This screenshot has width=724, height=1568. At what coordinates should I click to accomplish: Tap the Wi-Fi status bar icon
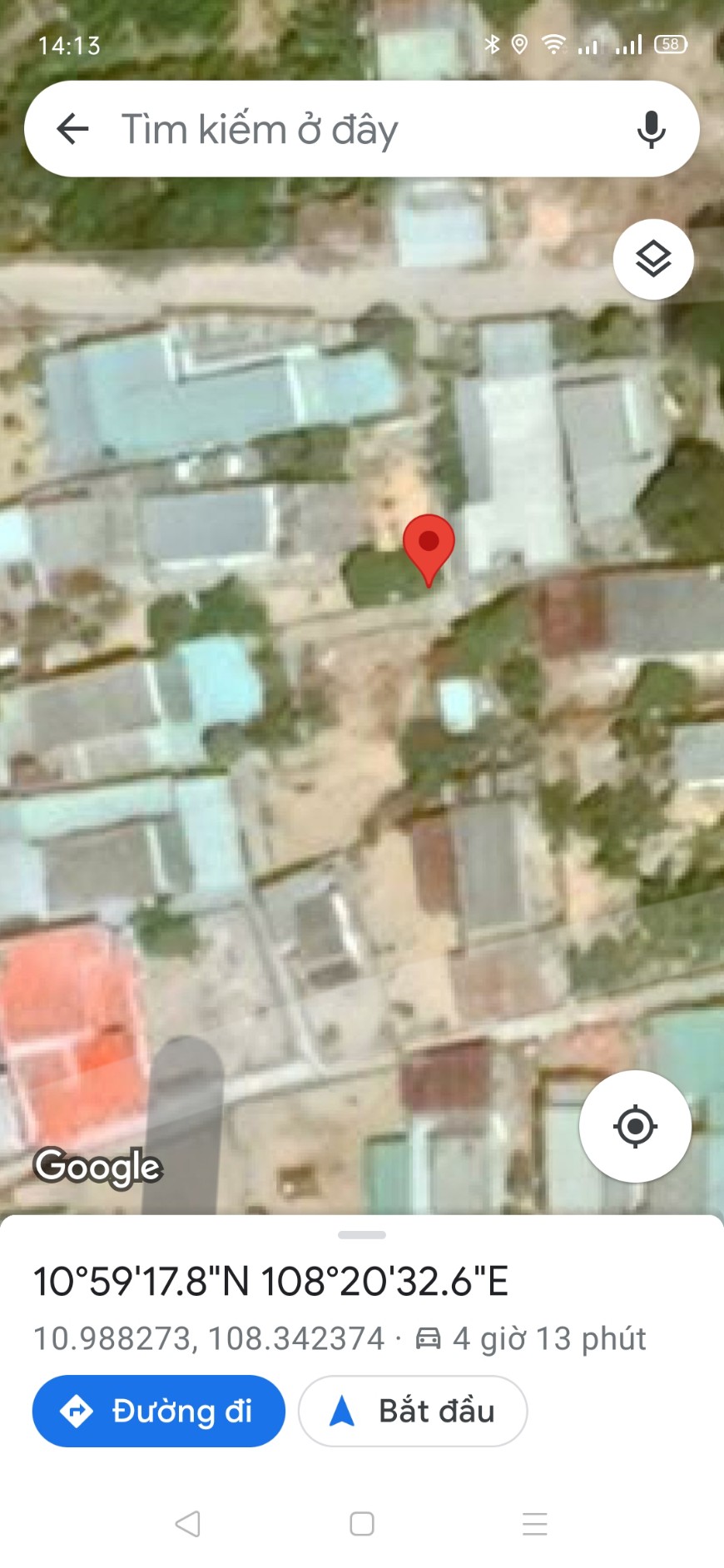pos(554,46)
